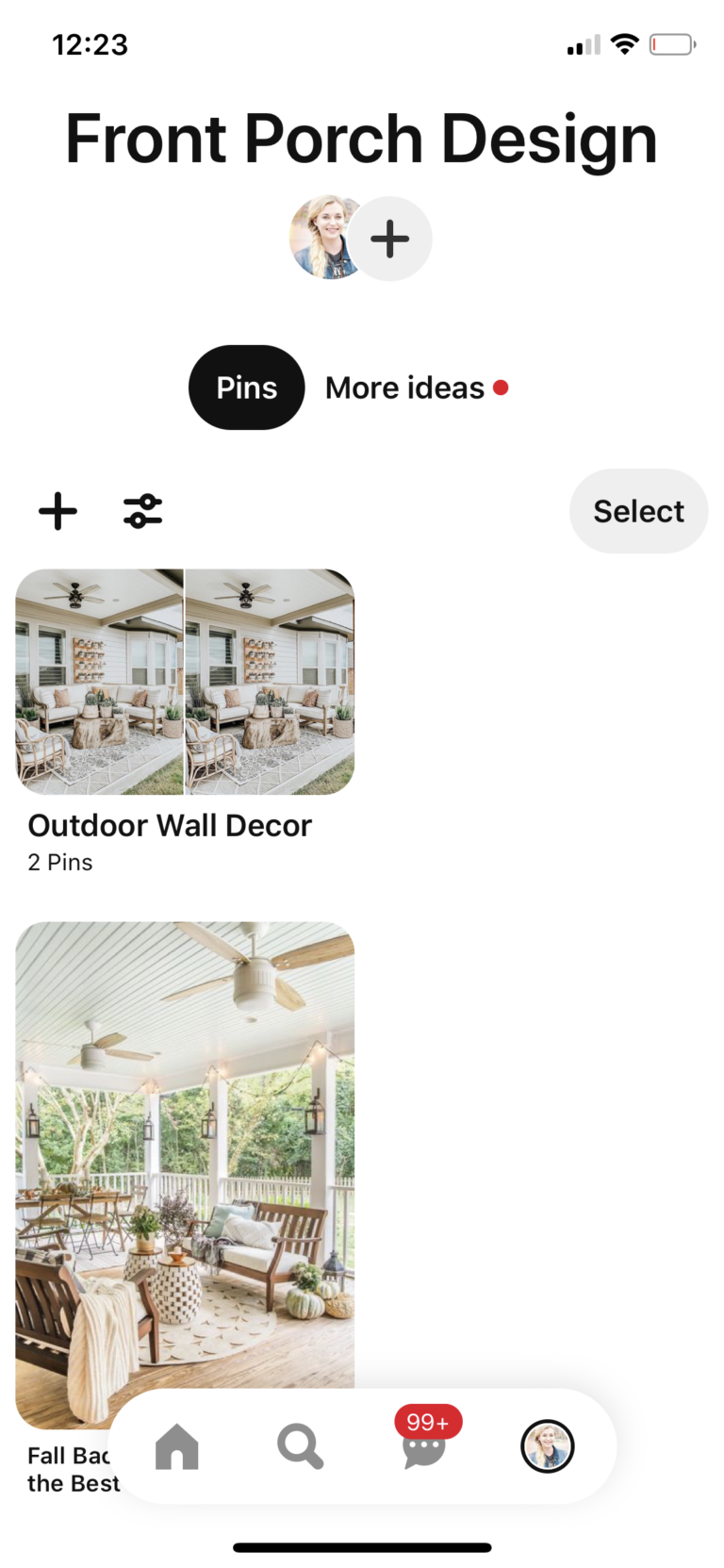
Task: Switch to the More ideas tab
Action: click(x=403, y=387)
